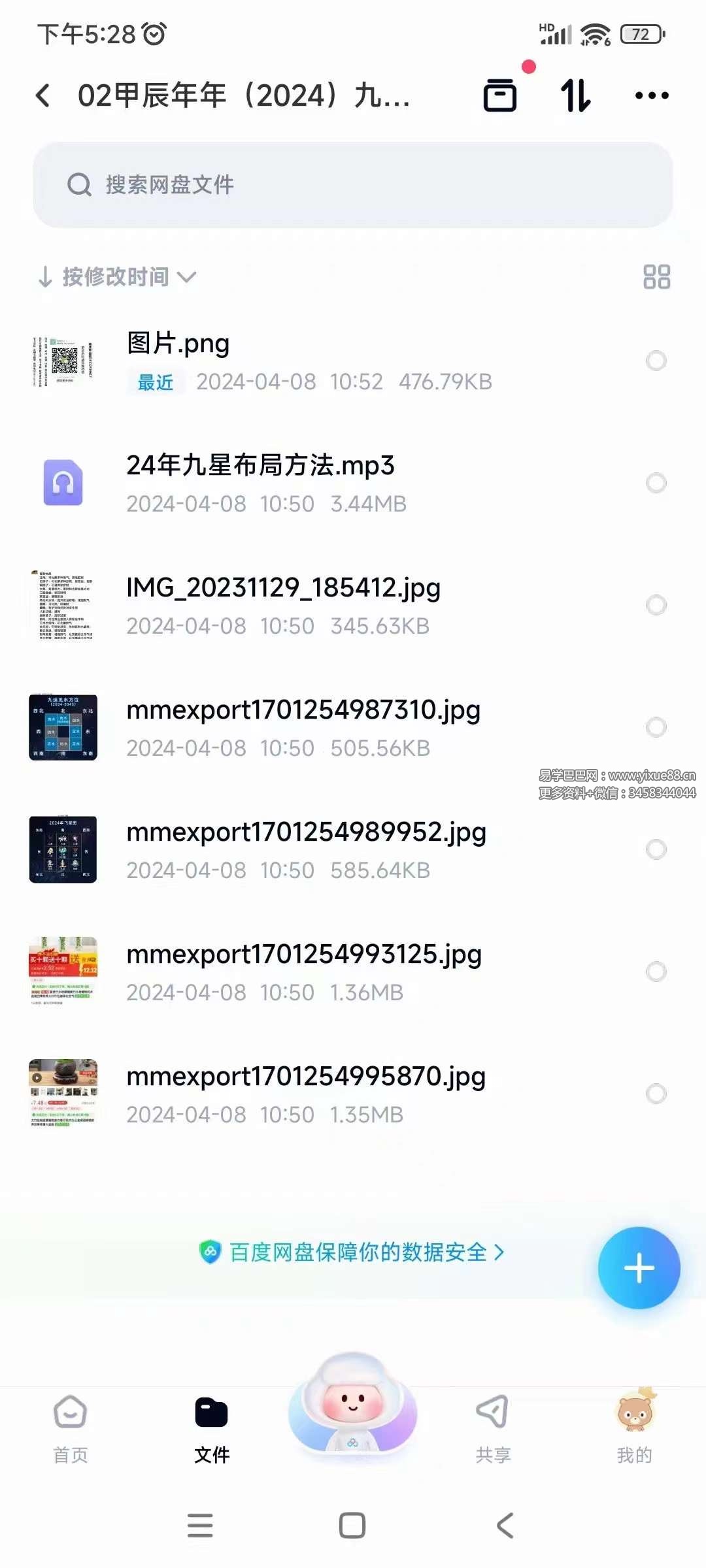Tap the back arrow to leave the folder

[x=42, y=95]
